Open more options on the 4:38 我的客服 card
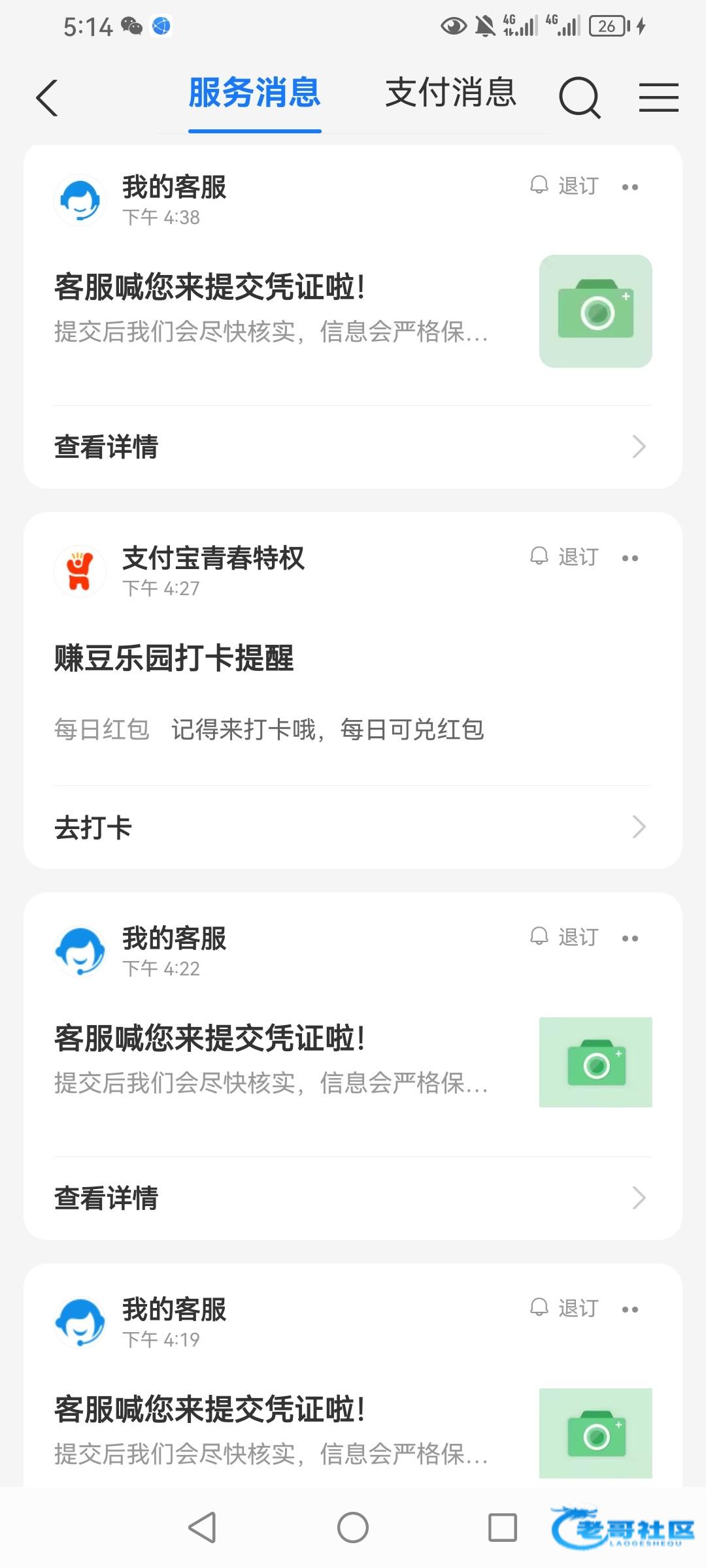Screen dimensions: 706x1568 click(630, 188)
